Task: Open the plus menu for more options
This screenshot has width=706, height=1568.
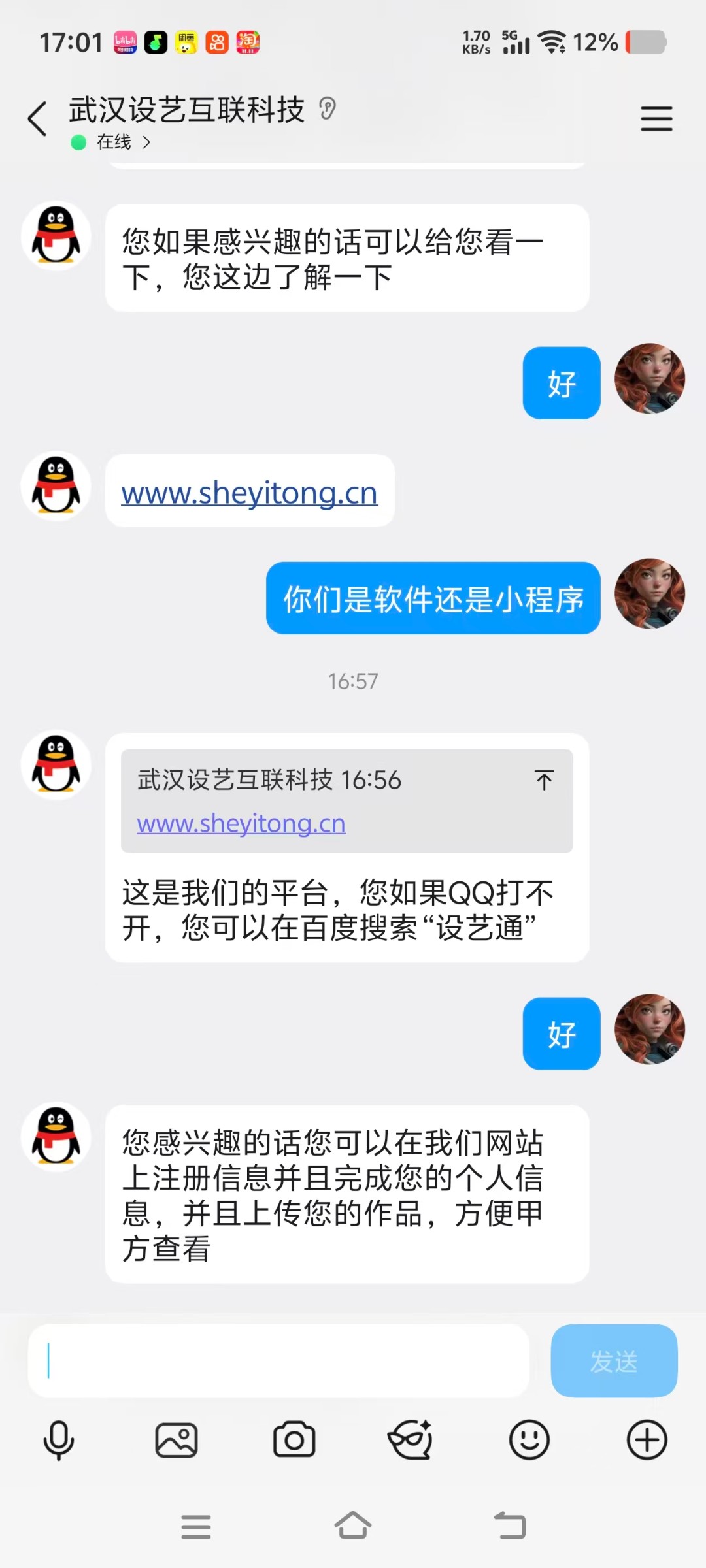Action: (x=647, y=1440)
